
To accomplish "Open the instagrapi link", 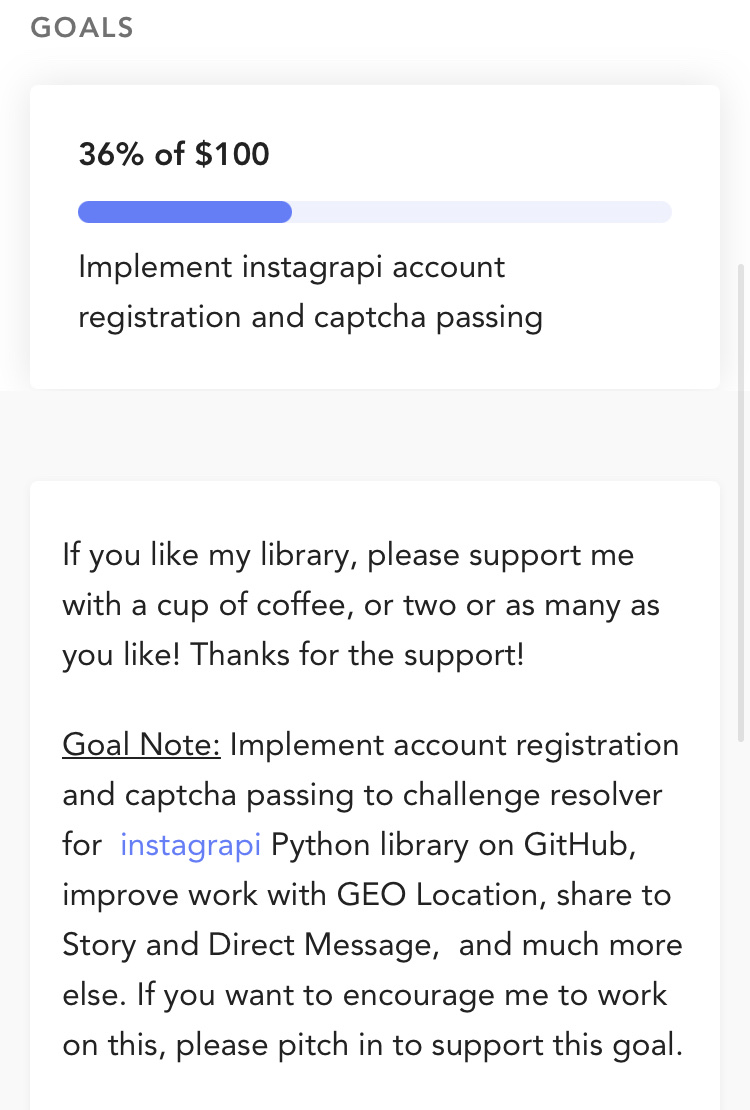I will click(190, 845).
